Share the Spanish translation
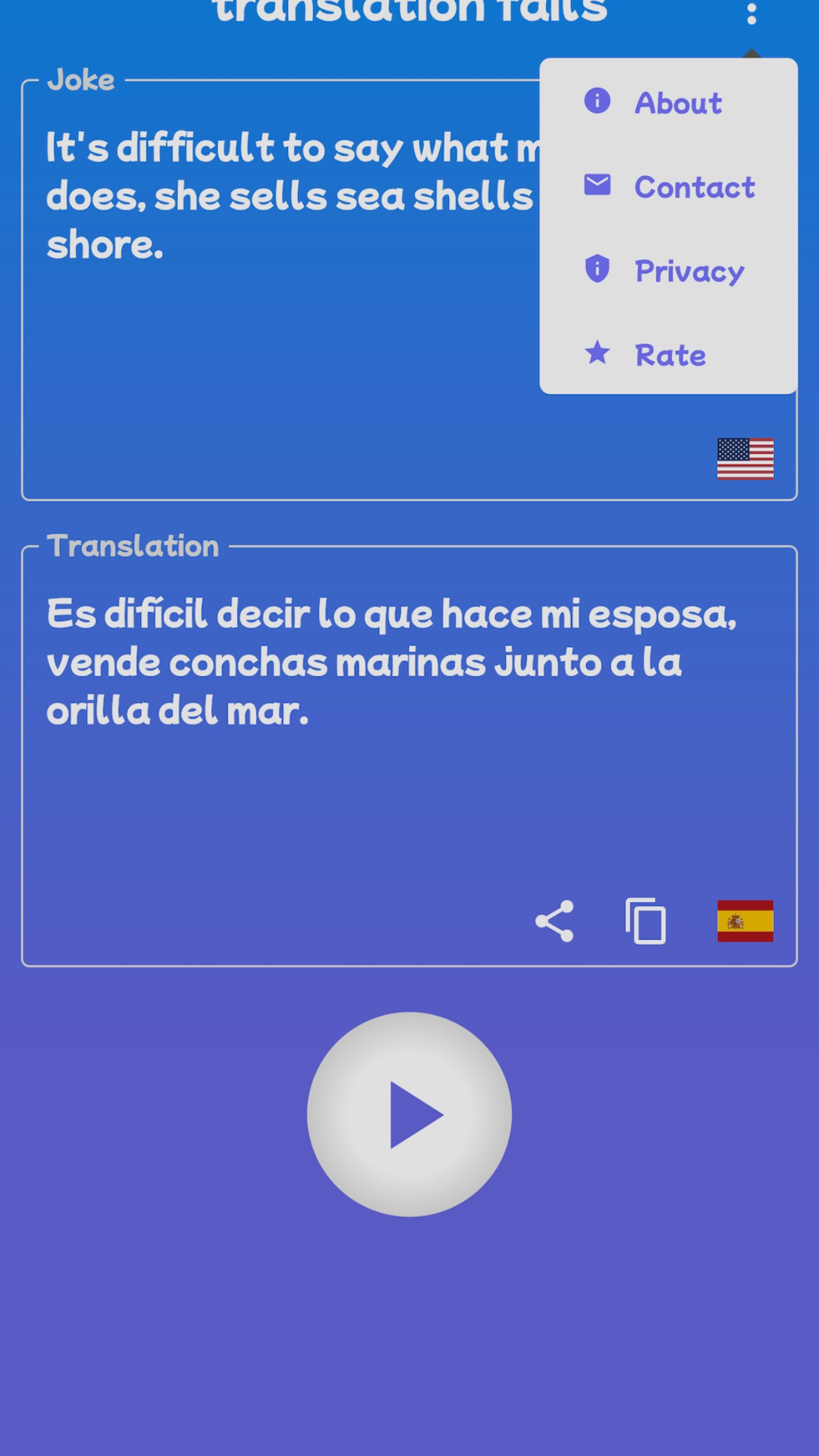819x1456 pixels. (x=554, y=921)
